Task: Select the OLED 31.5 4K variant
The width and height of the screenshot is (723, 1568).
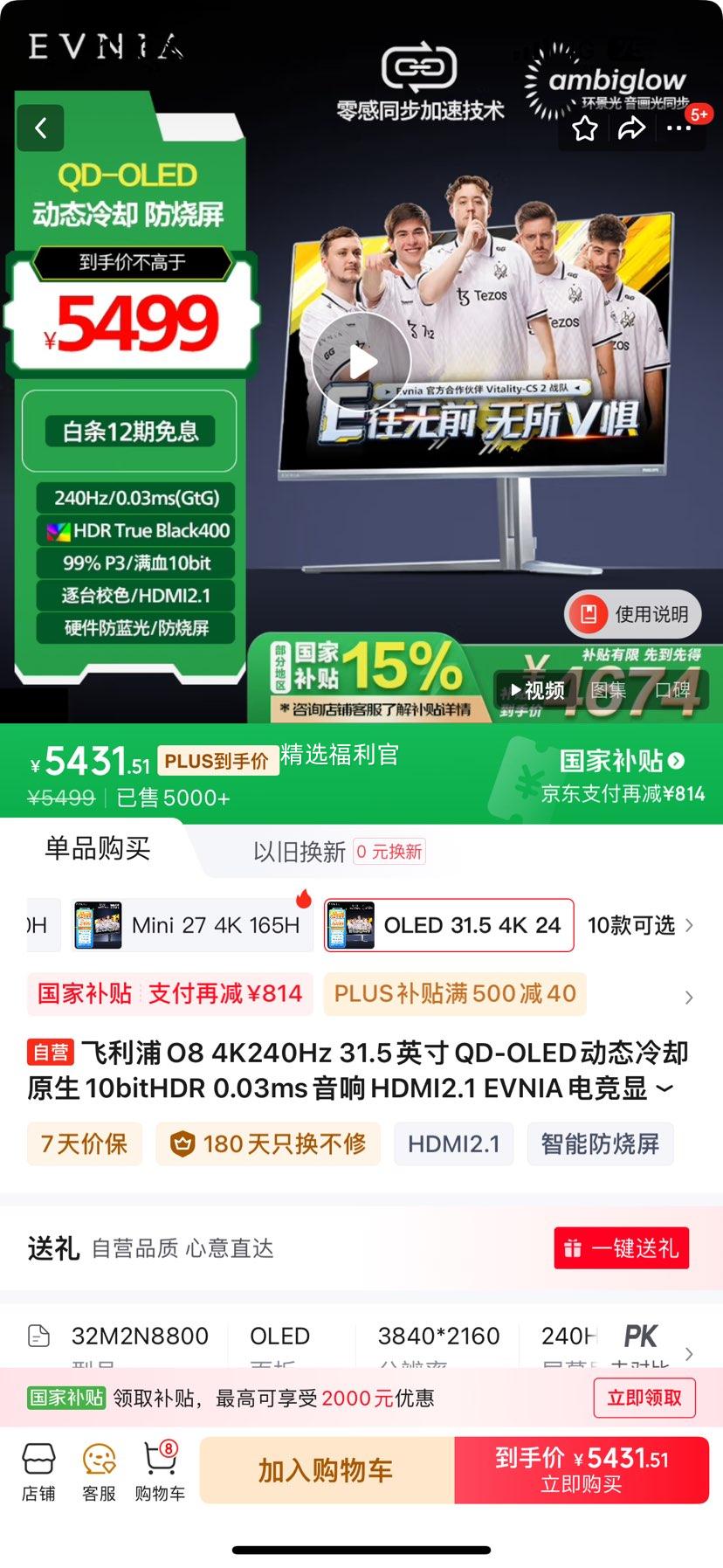Action: click(448, 924)
